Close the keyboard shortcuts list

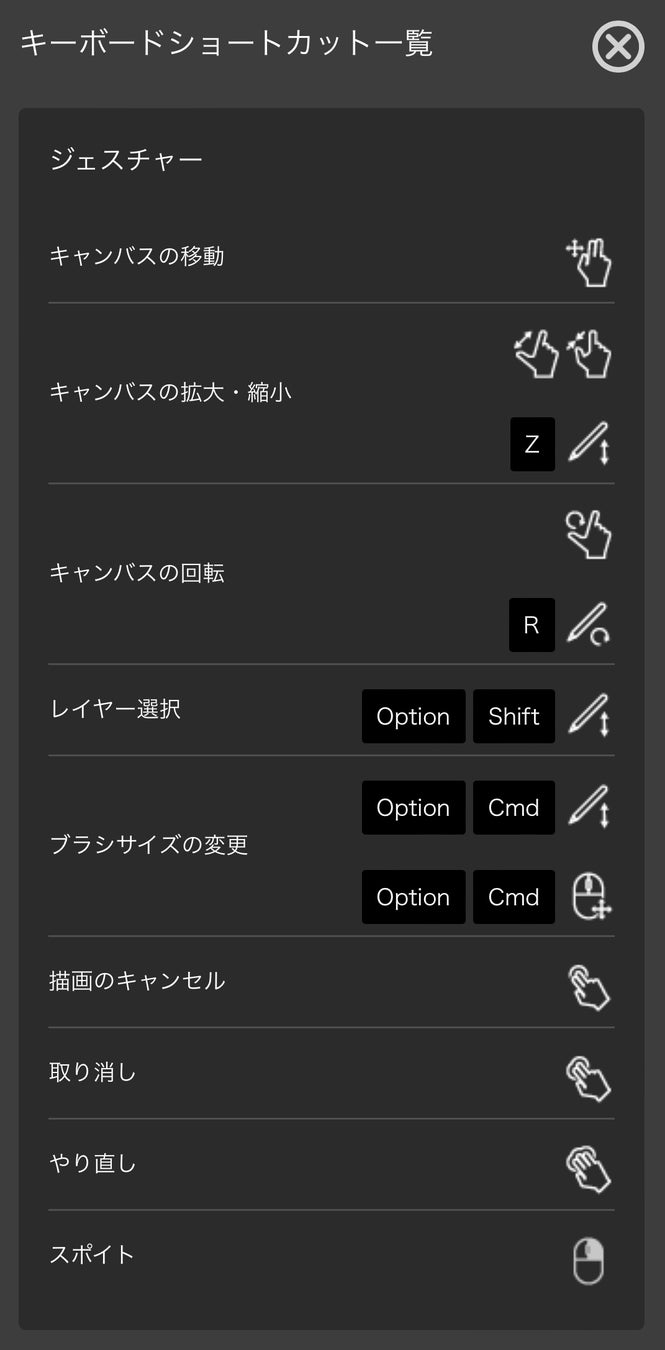tap(618, 47)
